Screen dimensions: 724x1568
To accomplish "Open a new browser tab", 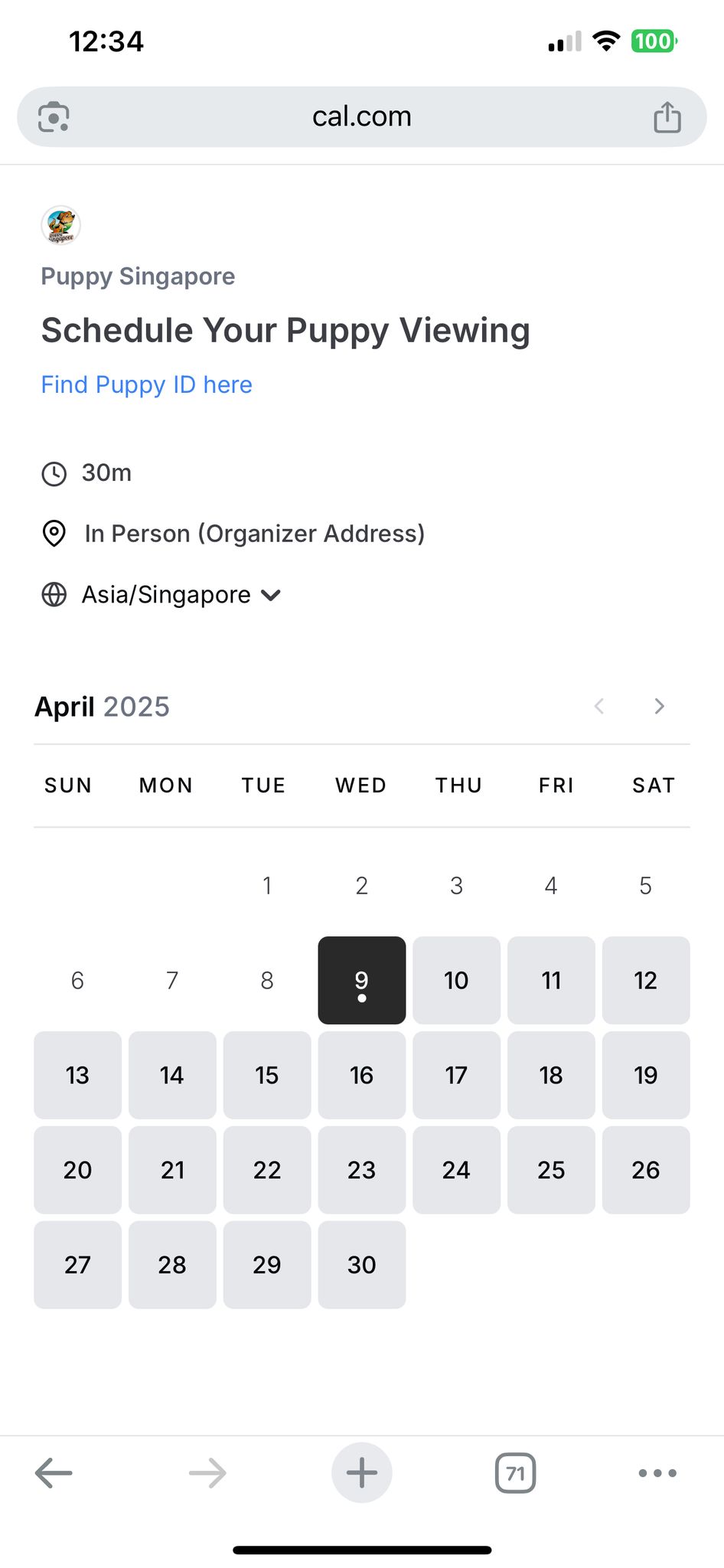I will click(x=362, y=1472).
